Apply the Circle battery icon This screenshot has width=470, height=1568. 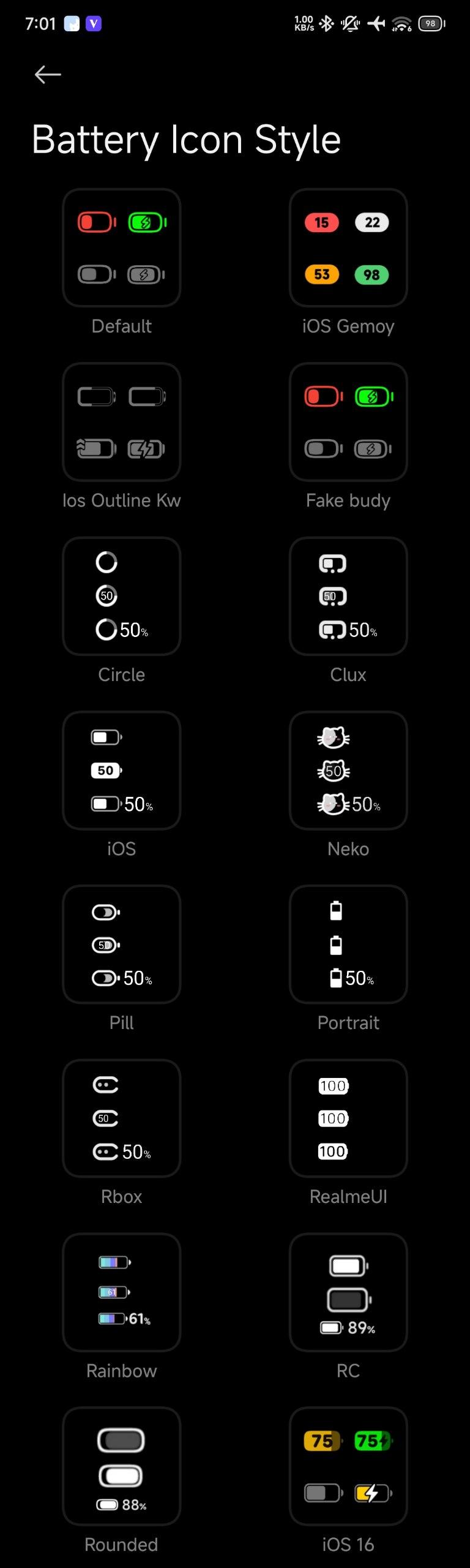pos(122,596)
